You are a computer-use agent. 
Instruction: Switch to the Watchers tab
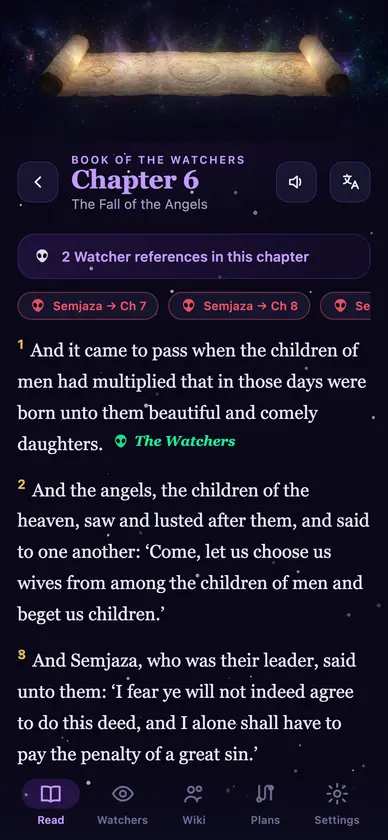(x=122, y=804)
